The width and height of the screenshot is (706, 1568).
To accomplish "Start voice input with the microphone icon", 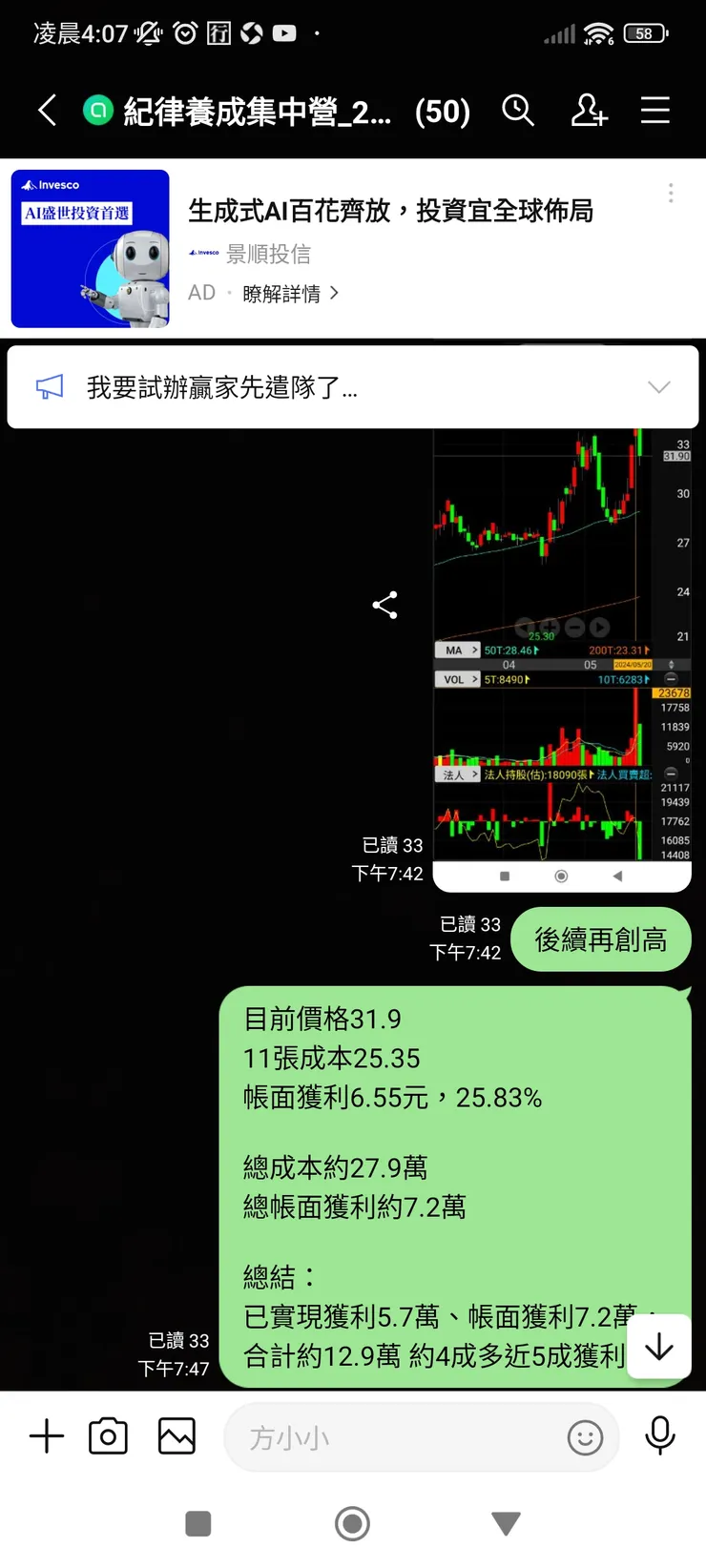I will [x=659, y=1434].
